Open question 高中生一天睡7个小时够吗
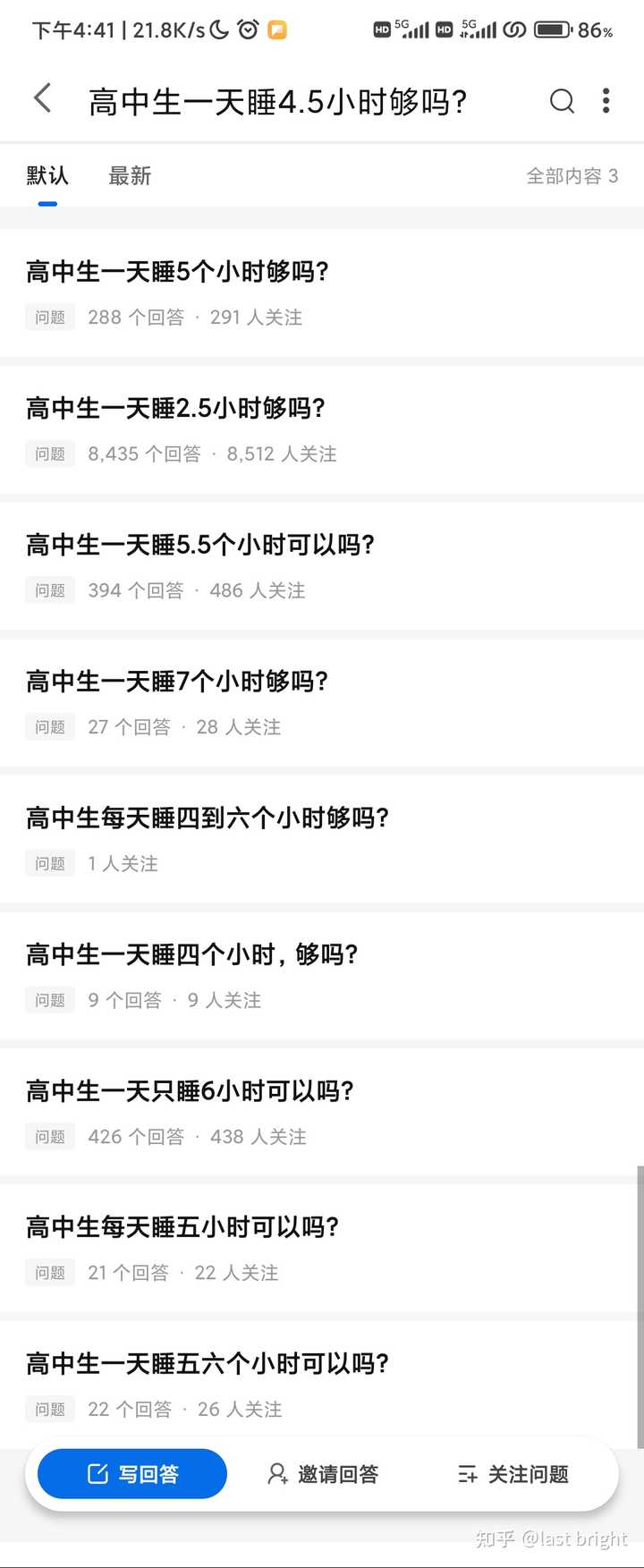Screen dimensions: 644x1568 pyautogui.click(x=177, y=682)
